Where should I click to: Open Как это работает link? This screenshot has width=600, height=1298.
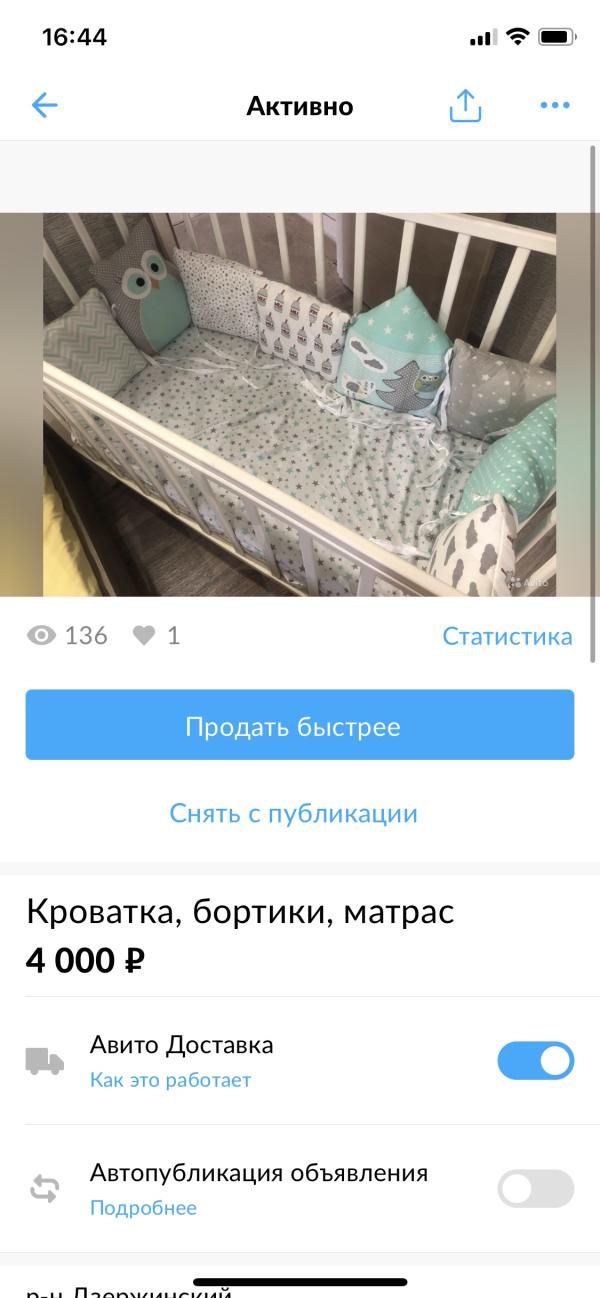(170, 1080)
